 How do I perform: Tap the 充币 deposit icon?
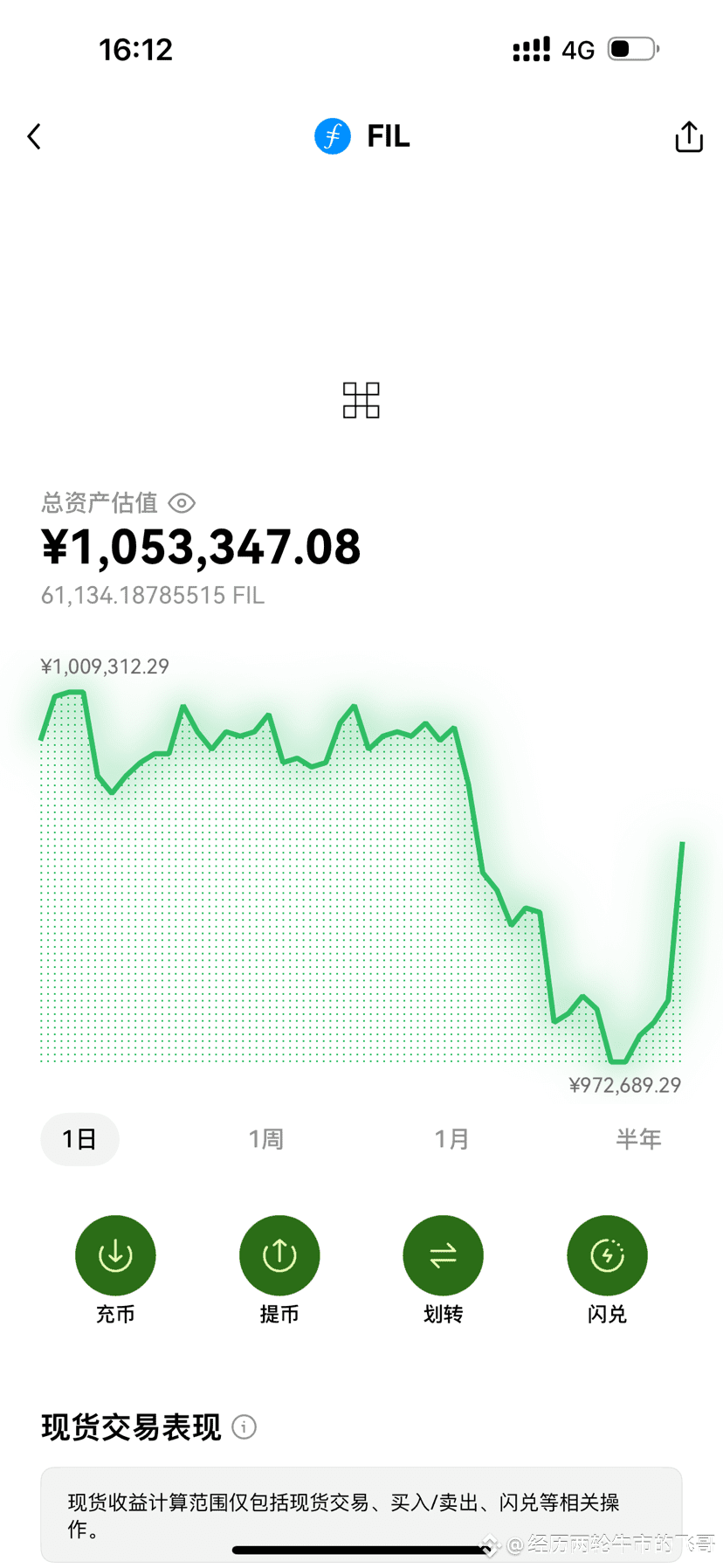point(114,1254)
